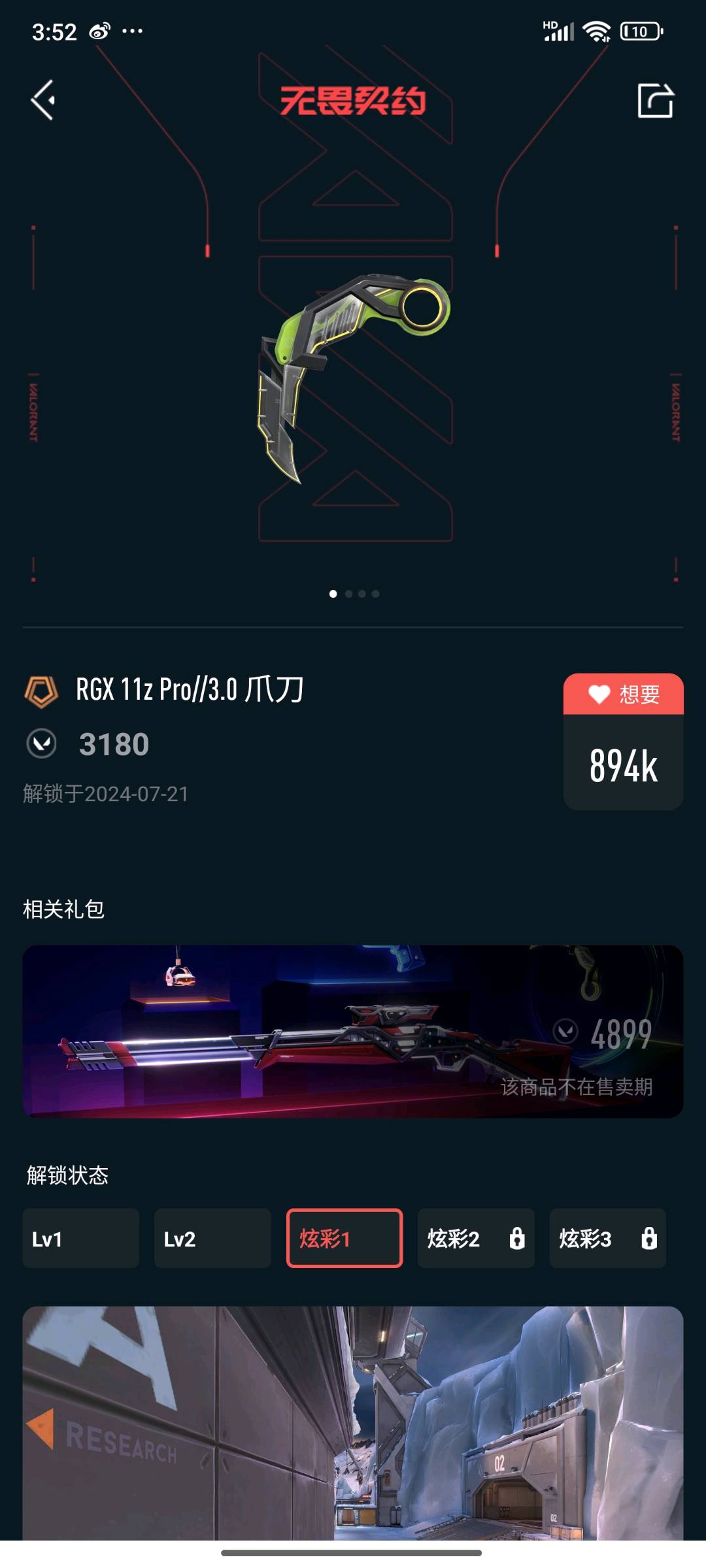Choose the locked 炫彩3 variant
The height and width of the screenshot is (1568, 706).
[607, 1238]
